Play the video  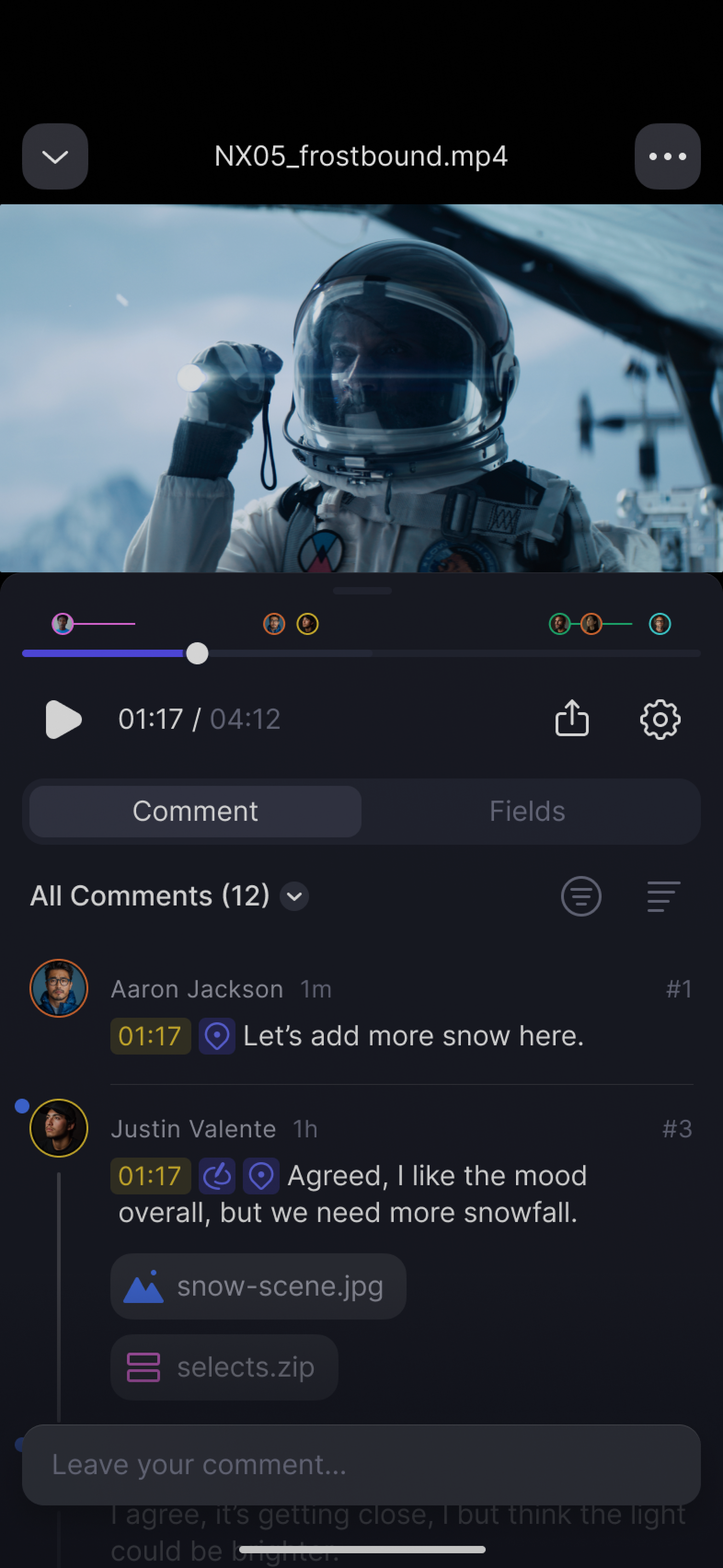click(63, 720)
